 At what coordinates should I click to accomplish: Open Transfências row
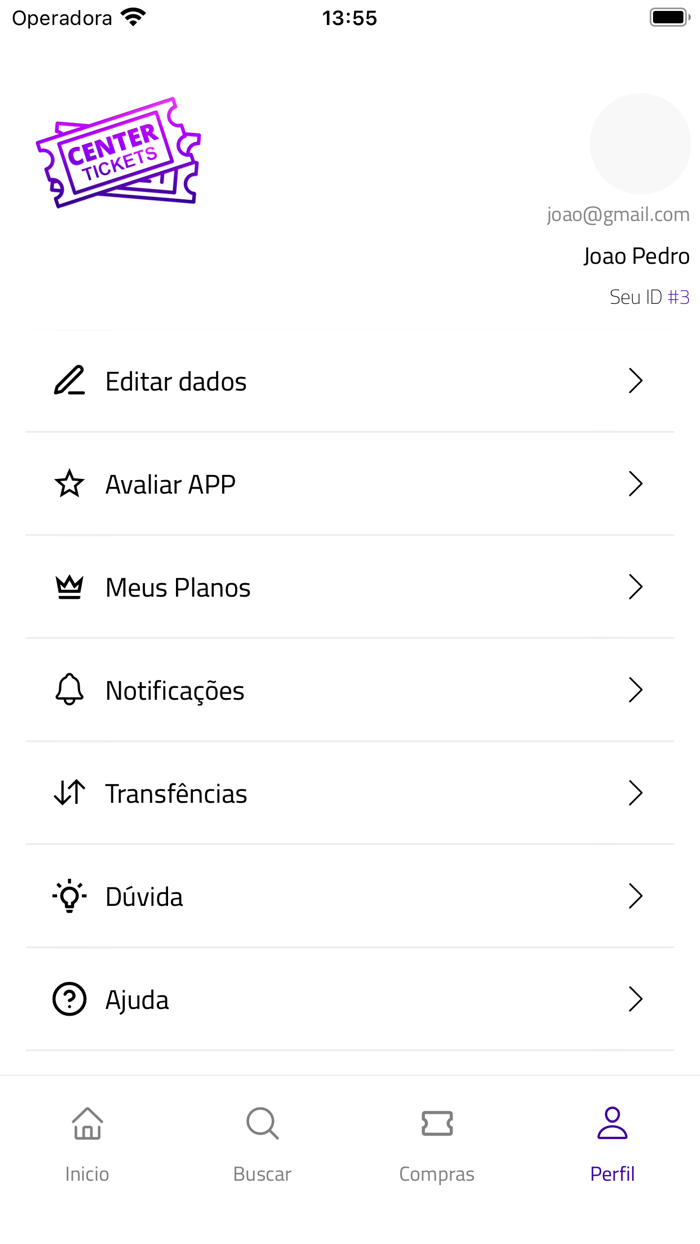coord(350,793)
